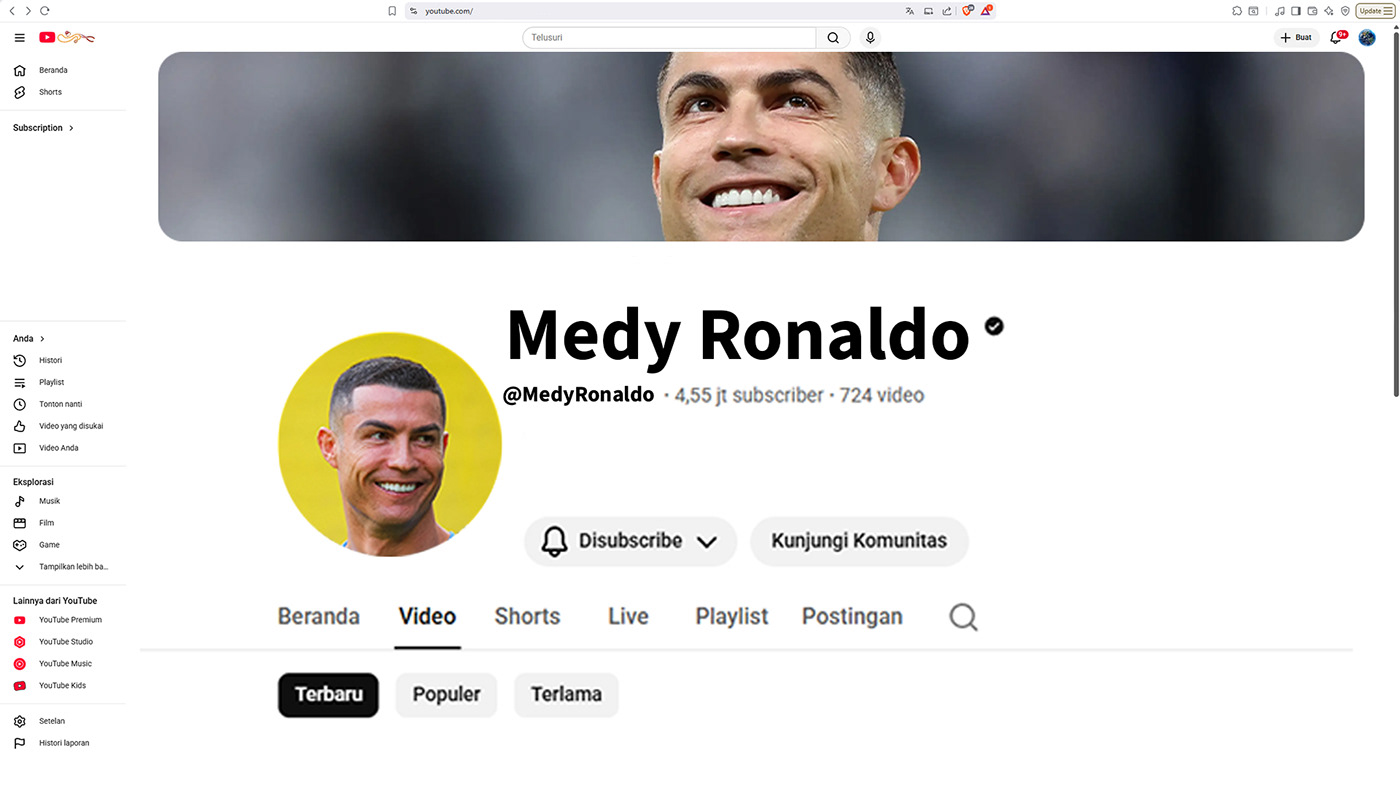Viewport: 1400px width, 788px height.
Task: Switch to the Live tab
Action: [x=628, y=616]
